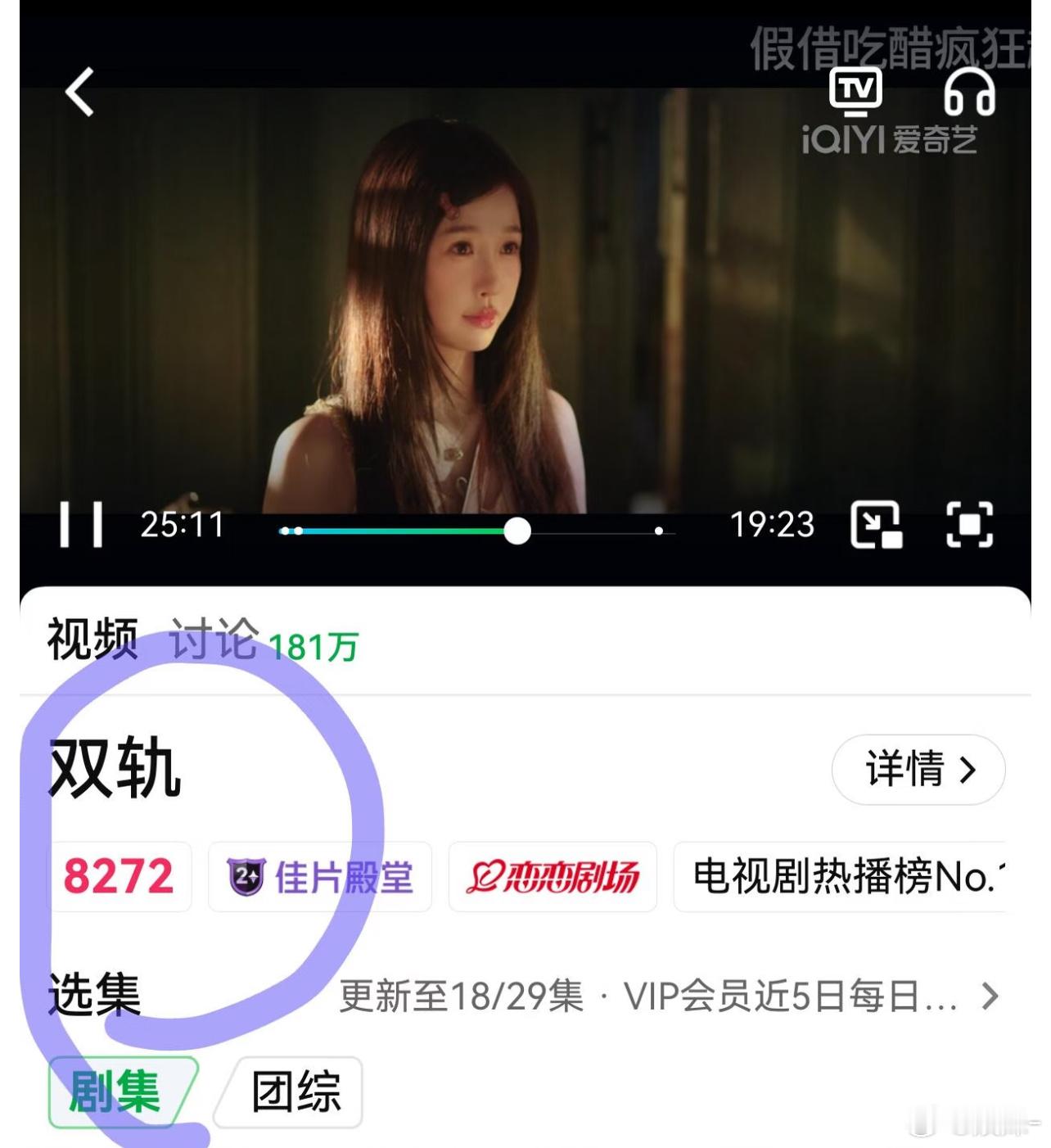Tap the 8272 popularity heat badge
The height and width of the screenshot is (1148, 1051).
tap(120, 877)
